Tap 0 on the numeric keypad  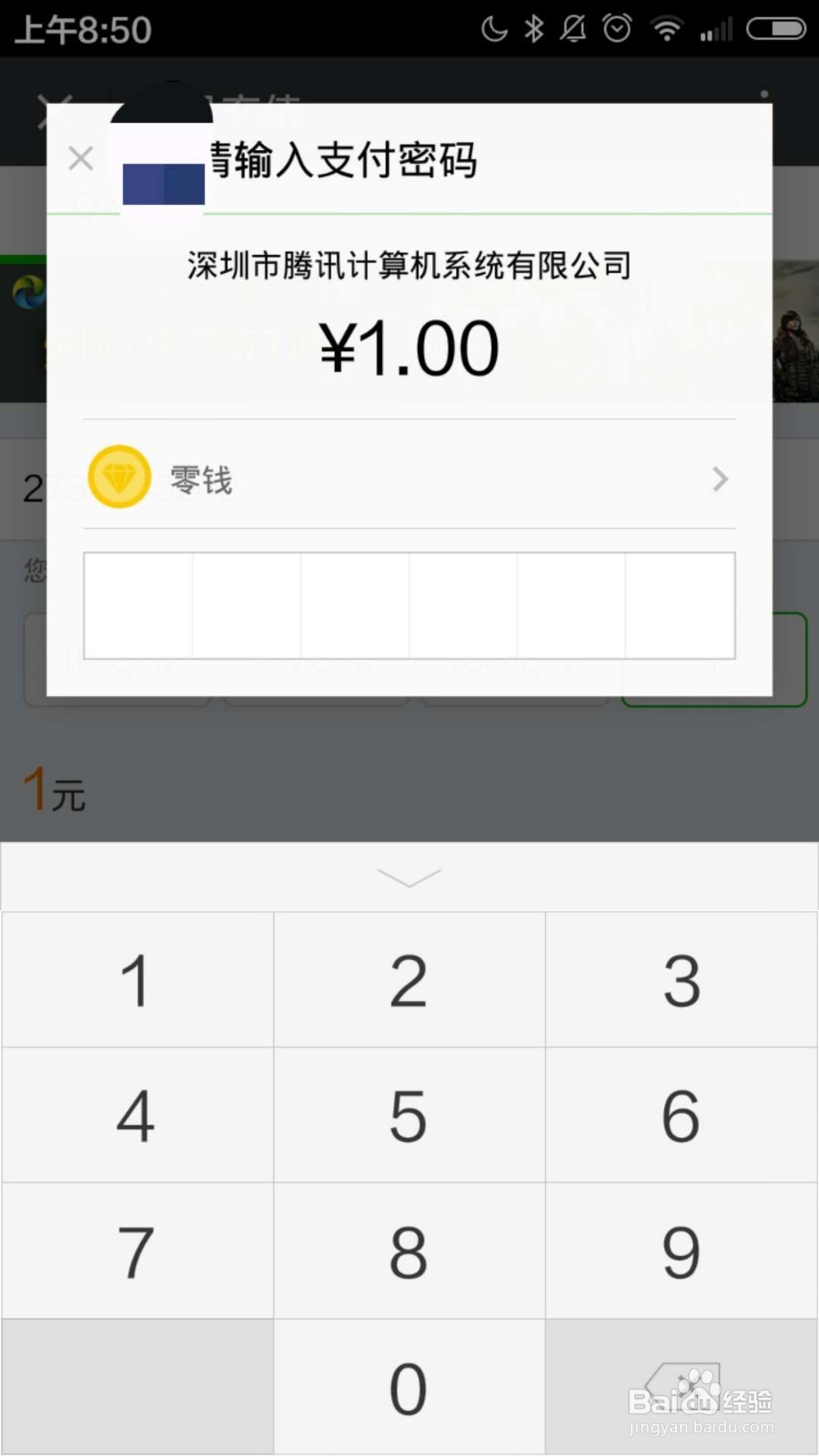[x=409, y=1386]
